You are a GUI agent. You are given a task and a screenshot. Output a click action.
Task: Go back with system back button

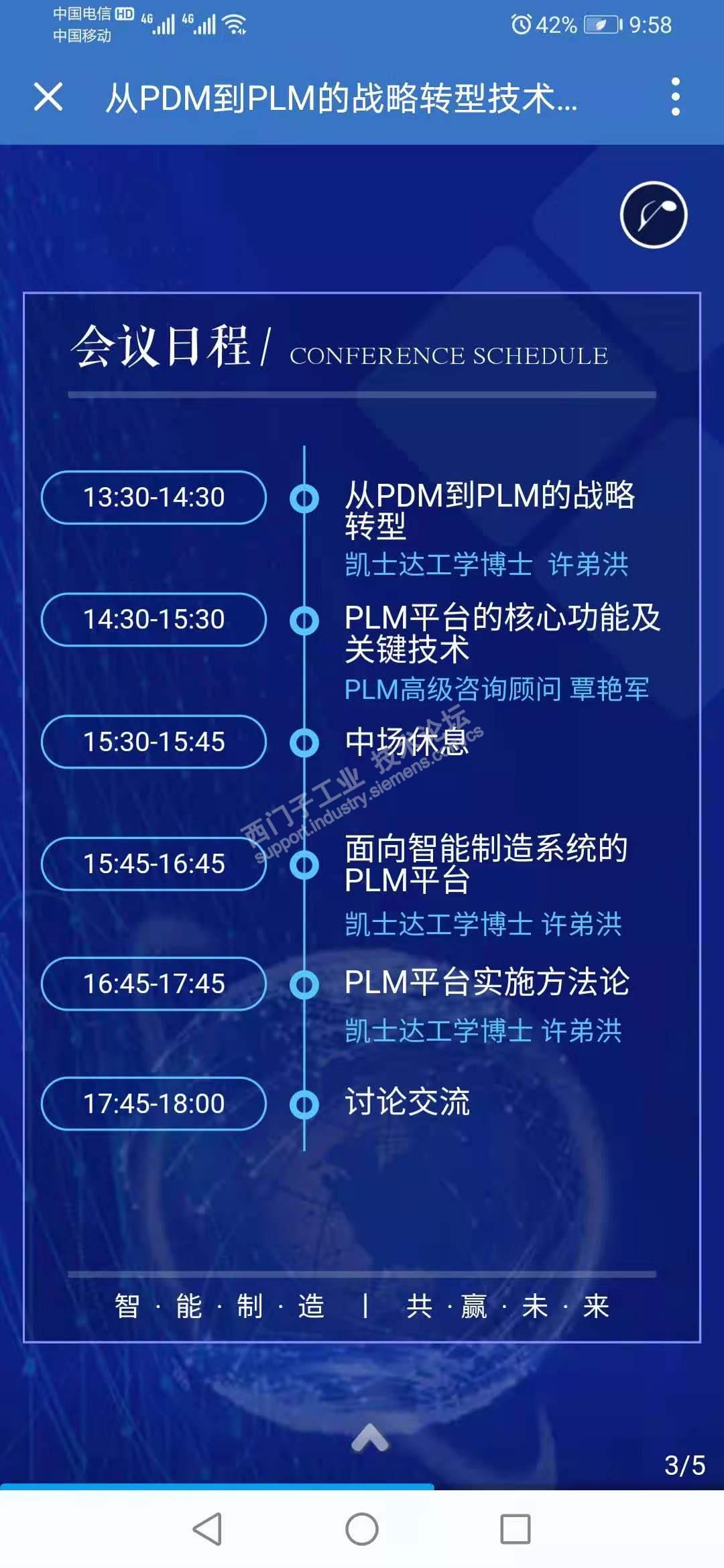207,1529
